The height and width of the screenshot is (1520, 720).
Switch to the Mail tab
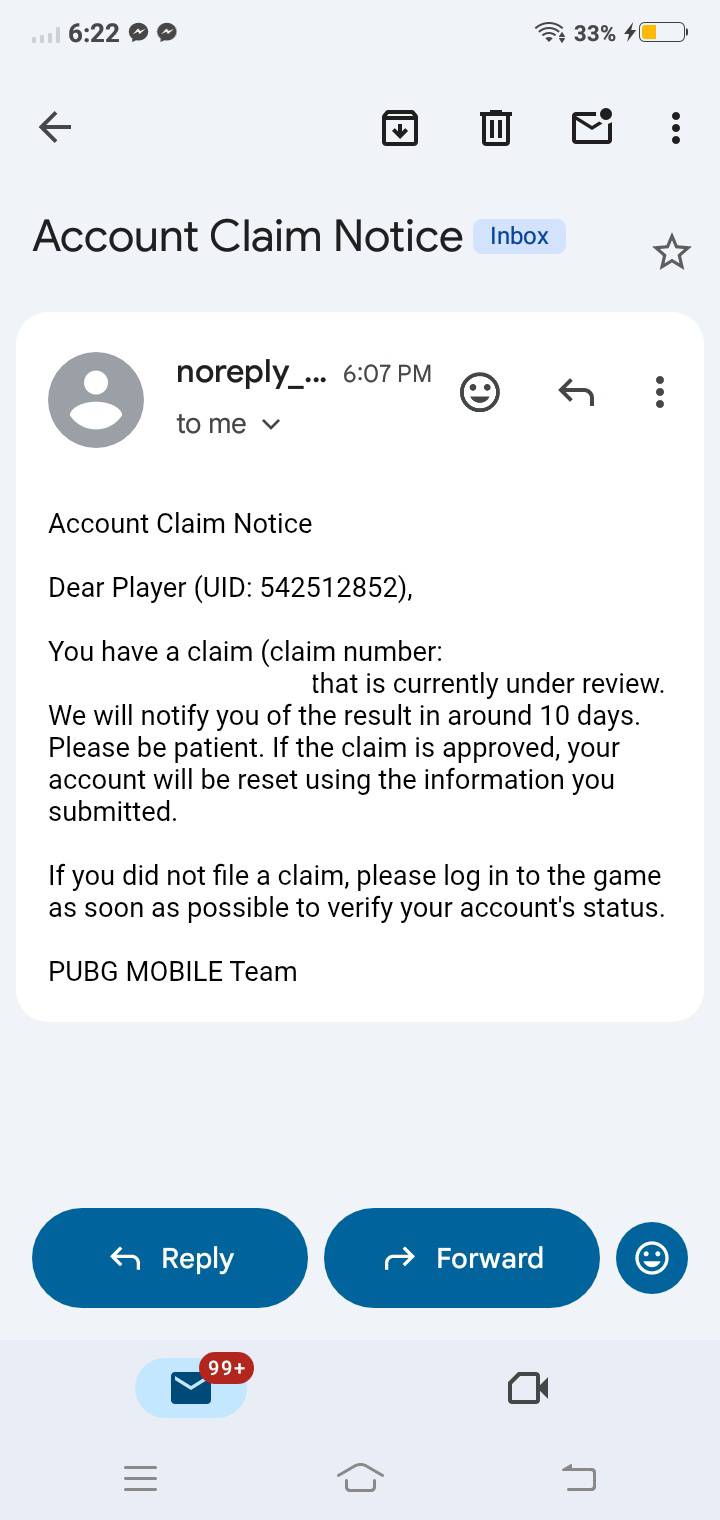(191, 1388)
